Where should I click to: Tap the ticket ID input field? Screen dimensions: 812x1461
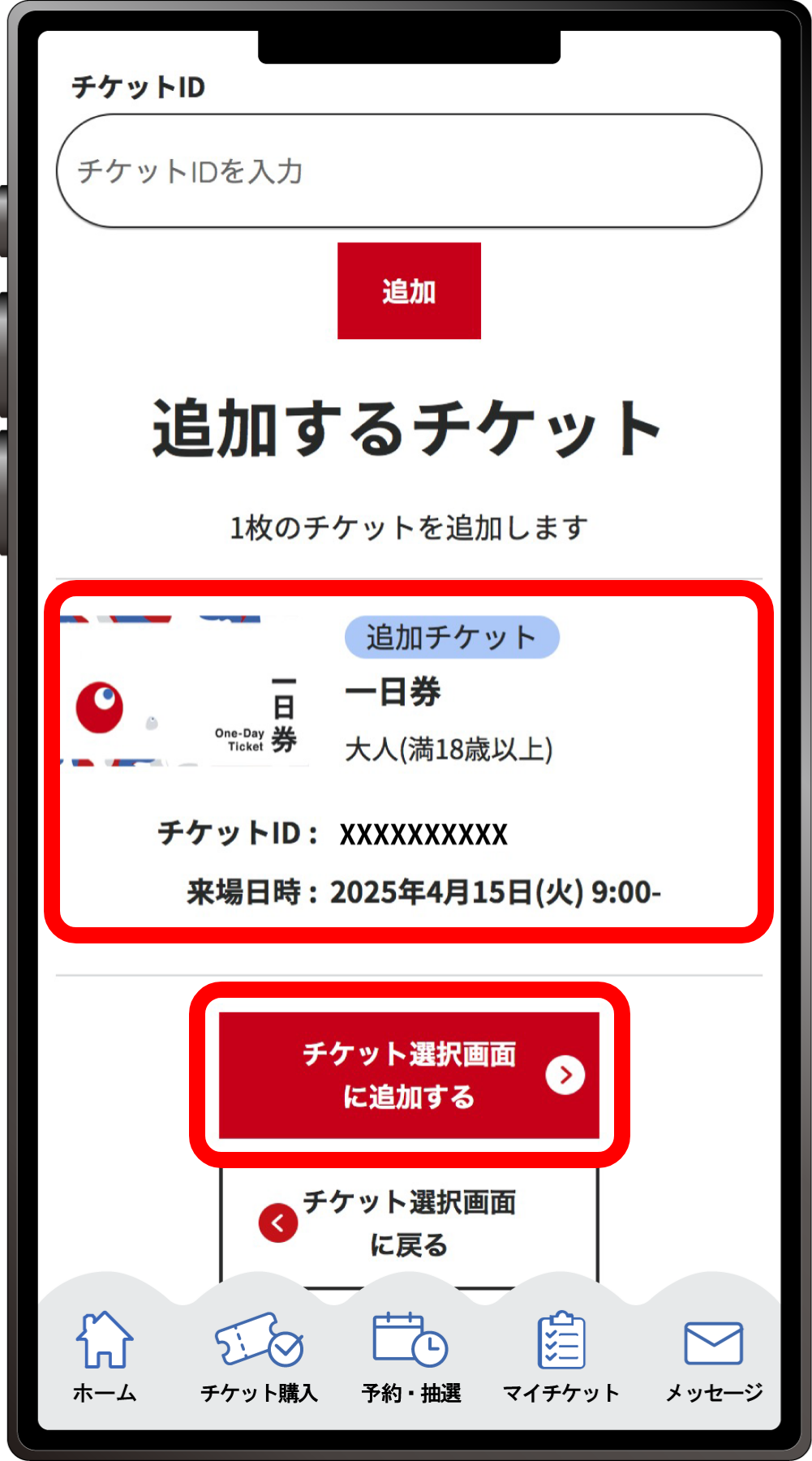click(409, 171)
